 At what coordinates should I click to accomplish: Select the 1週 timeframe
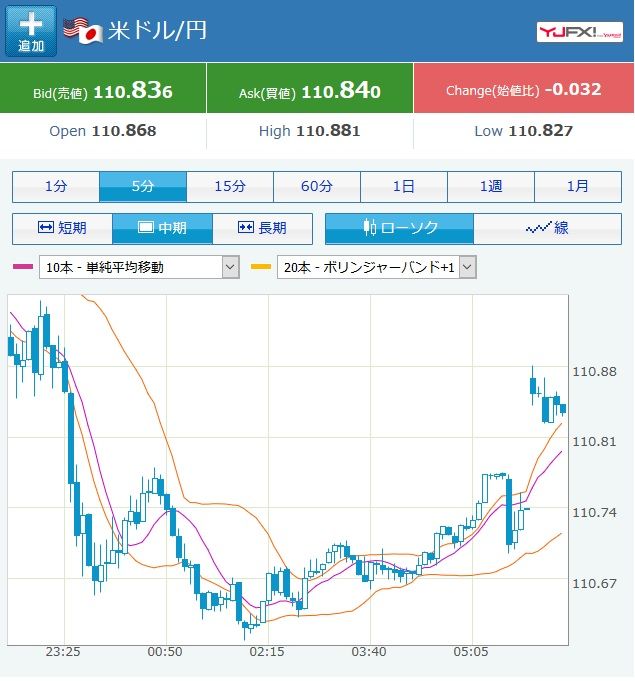click(x=491, y=187)
